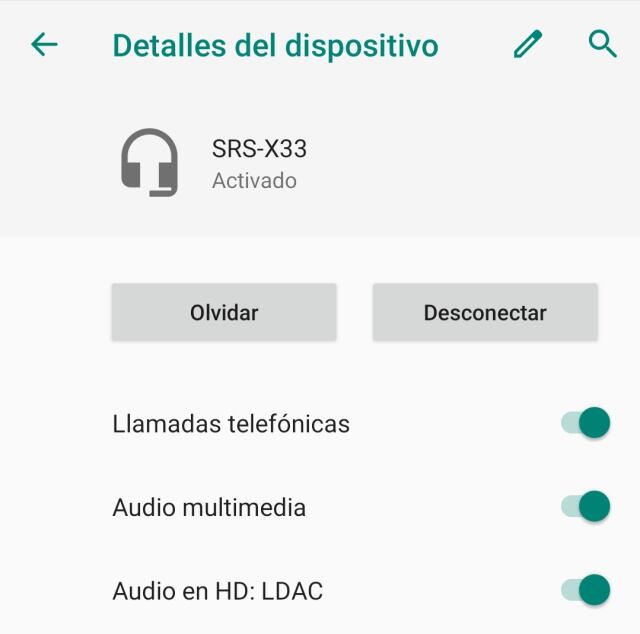Disconnect the SRS-X33 with Desconectar
Viewport: 640px width, 634px height.
tap(485, 313)
